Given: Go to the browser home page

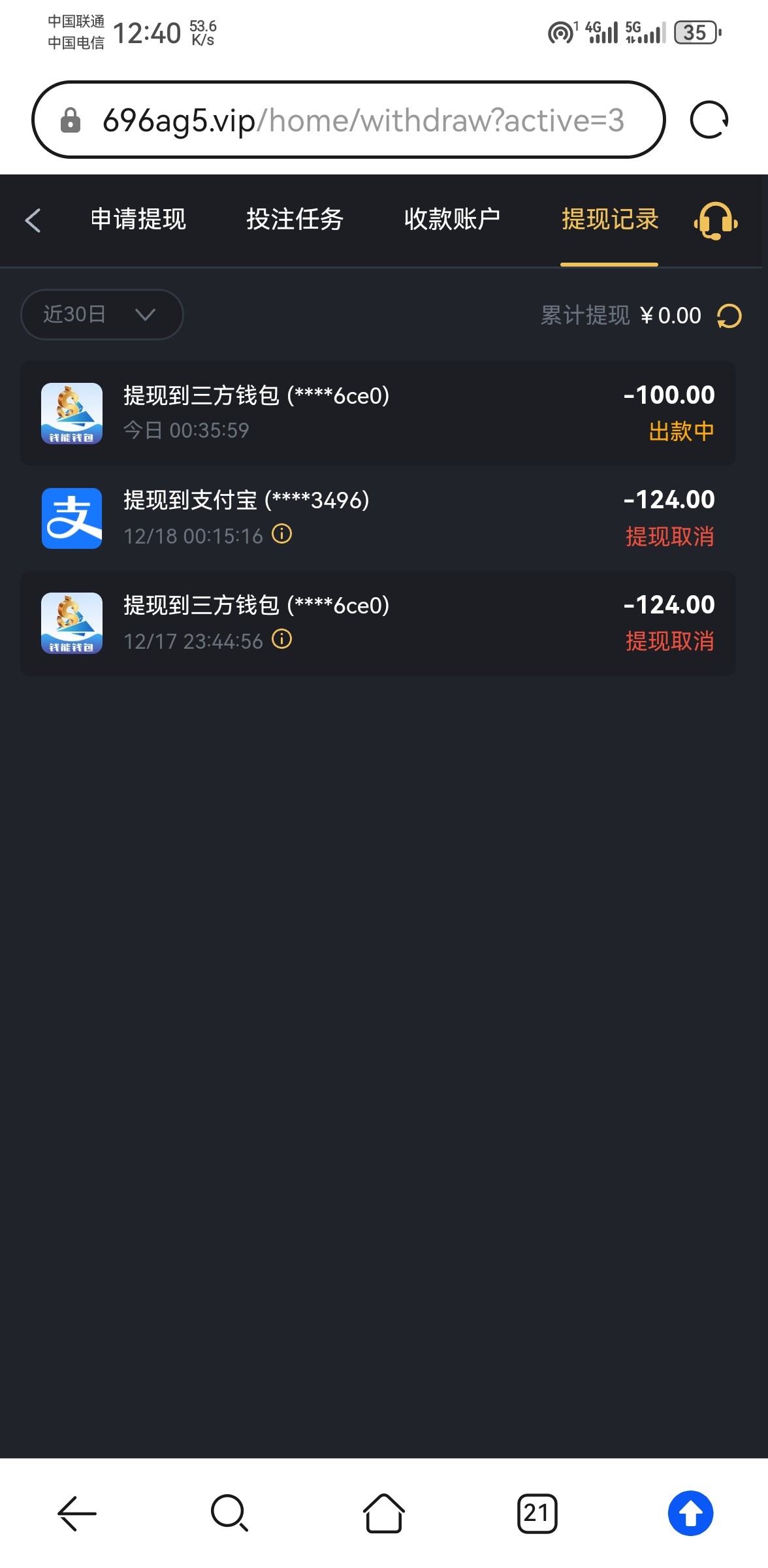Looking at the screenshot, I should pyautogui.click(x=384, y=1513).
